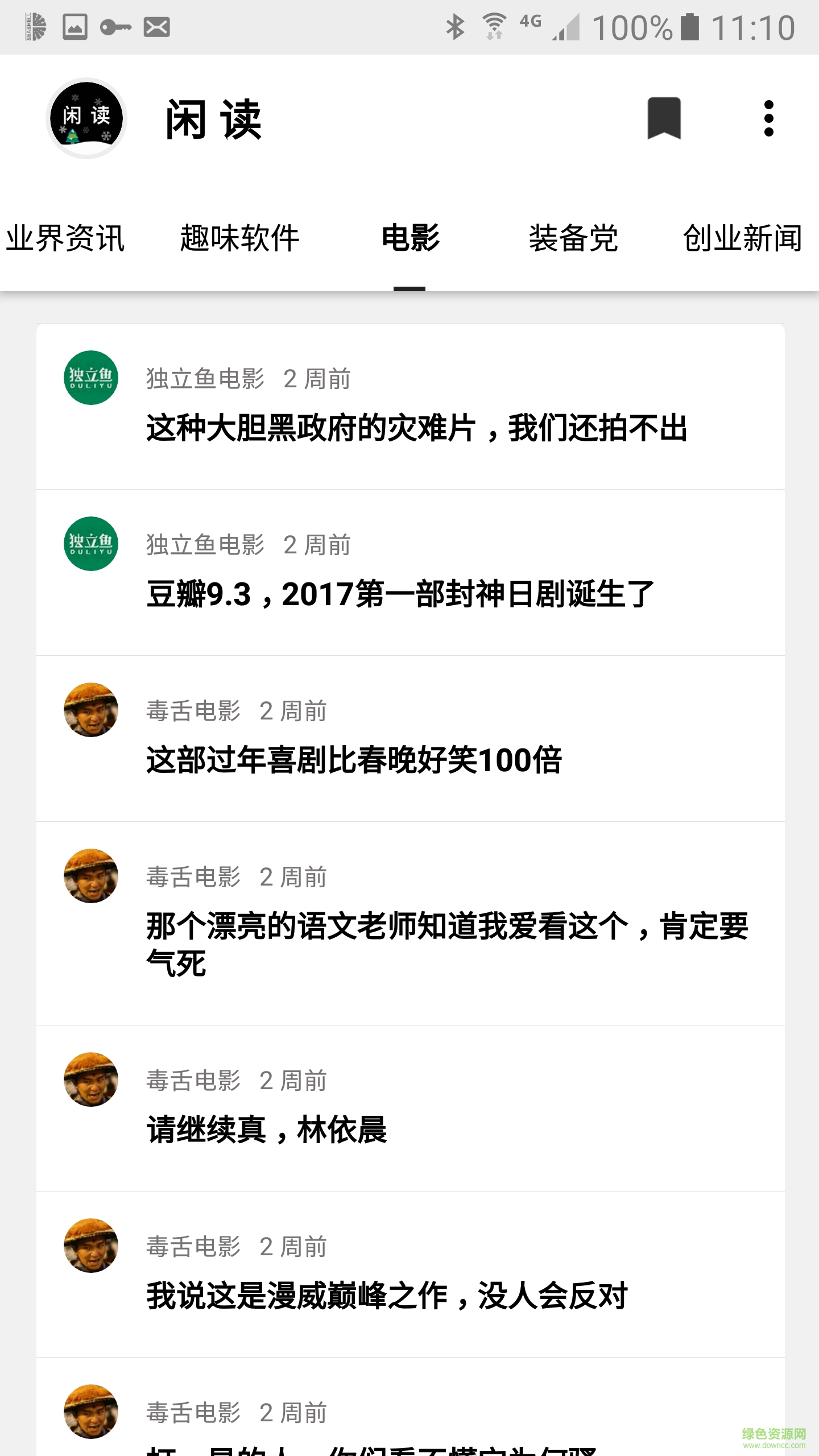The height and width of the screenshot is (1456, 819).
Task: Switch to the 业界资讯 tab
Action: point(65,238)
